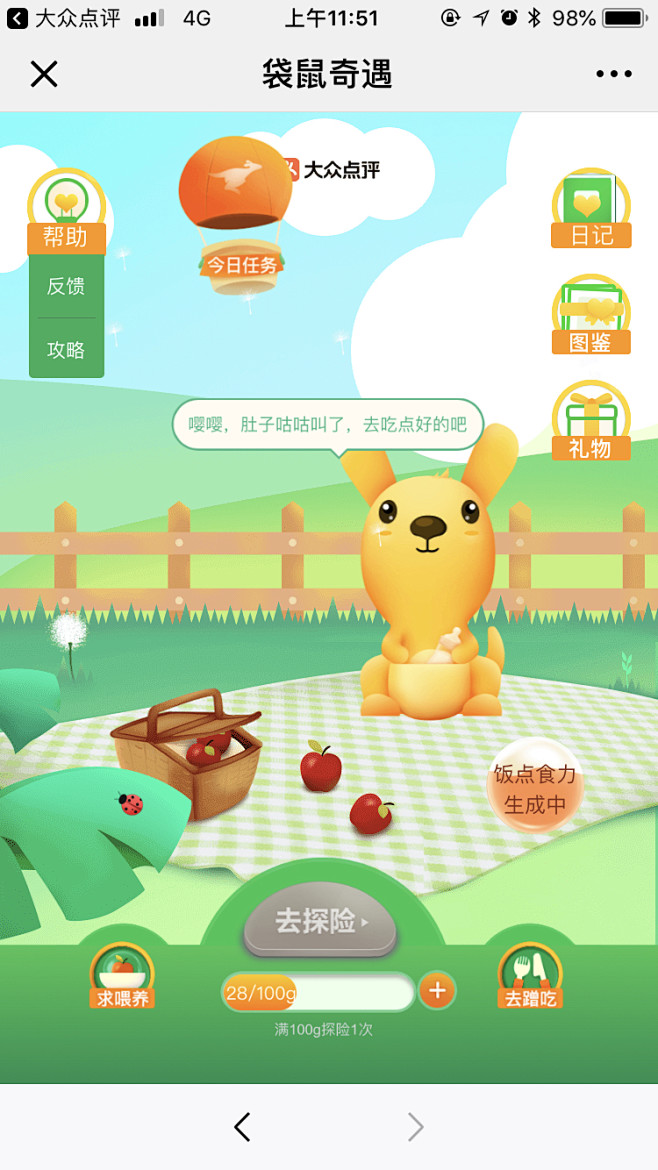Open the 日记 diary
The height and width of the screenshot is (1170, 658).
pyautogui.click(x=592, y=208)
